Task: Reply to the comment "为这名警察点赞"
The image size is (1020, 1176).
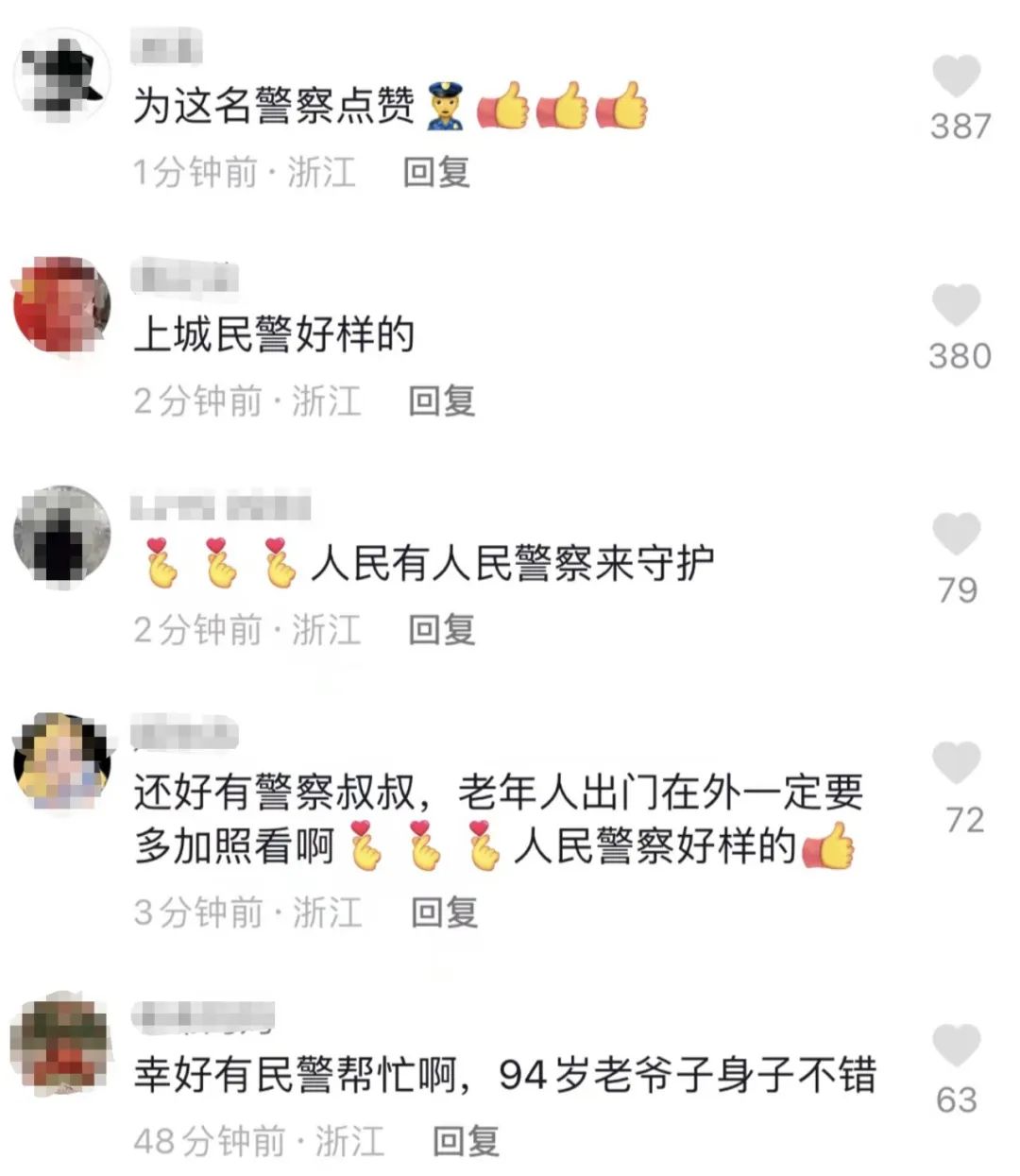Action: tap(436, 173)
